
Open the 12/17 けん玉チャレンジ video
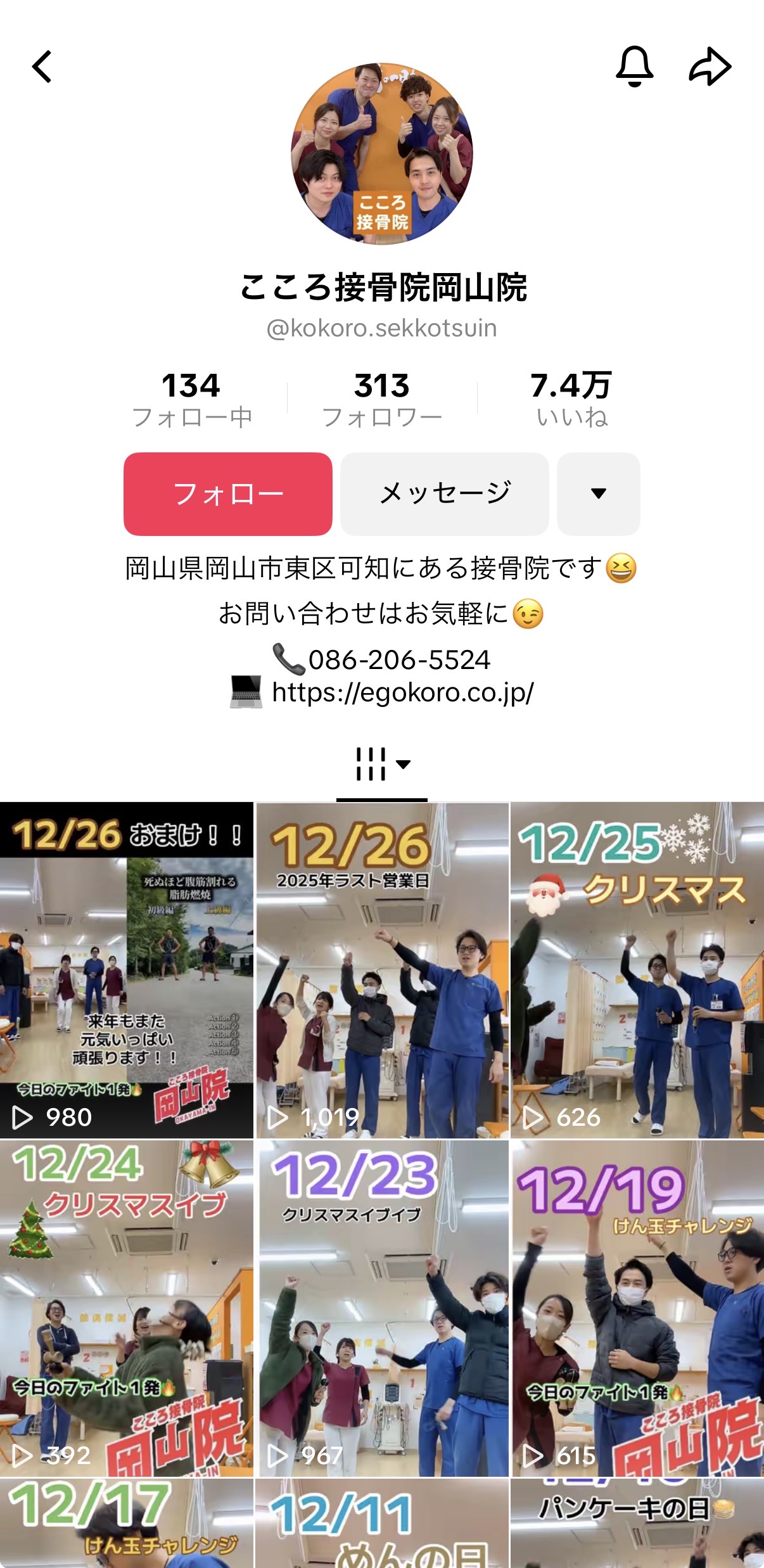pos(127,1522)
